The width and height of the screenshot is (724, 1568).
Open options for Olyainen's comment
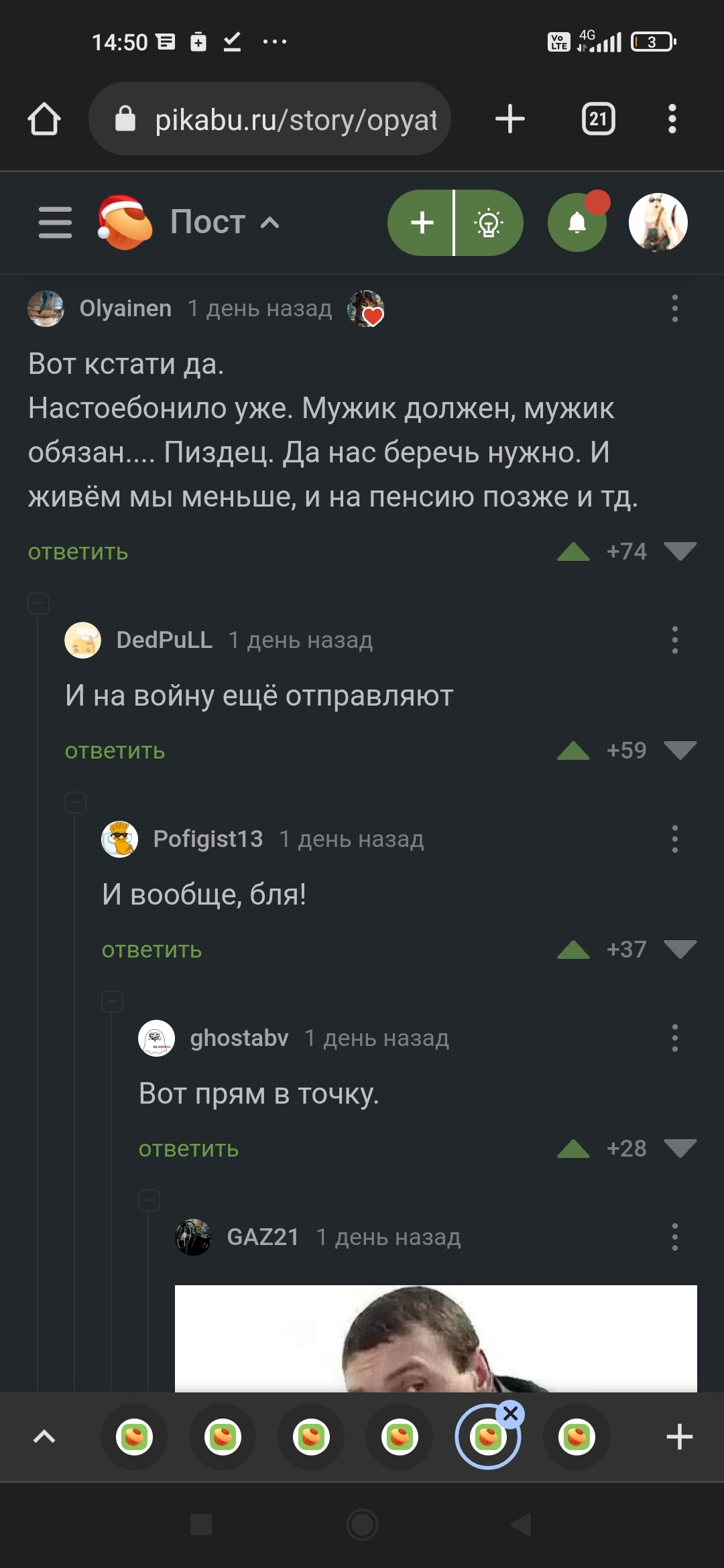point(675,307)
